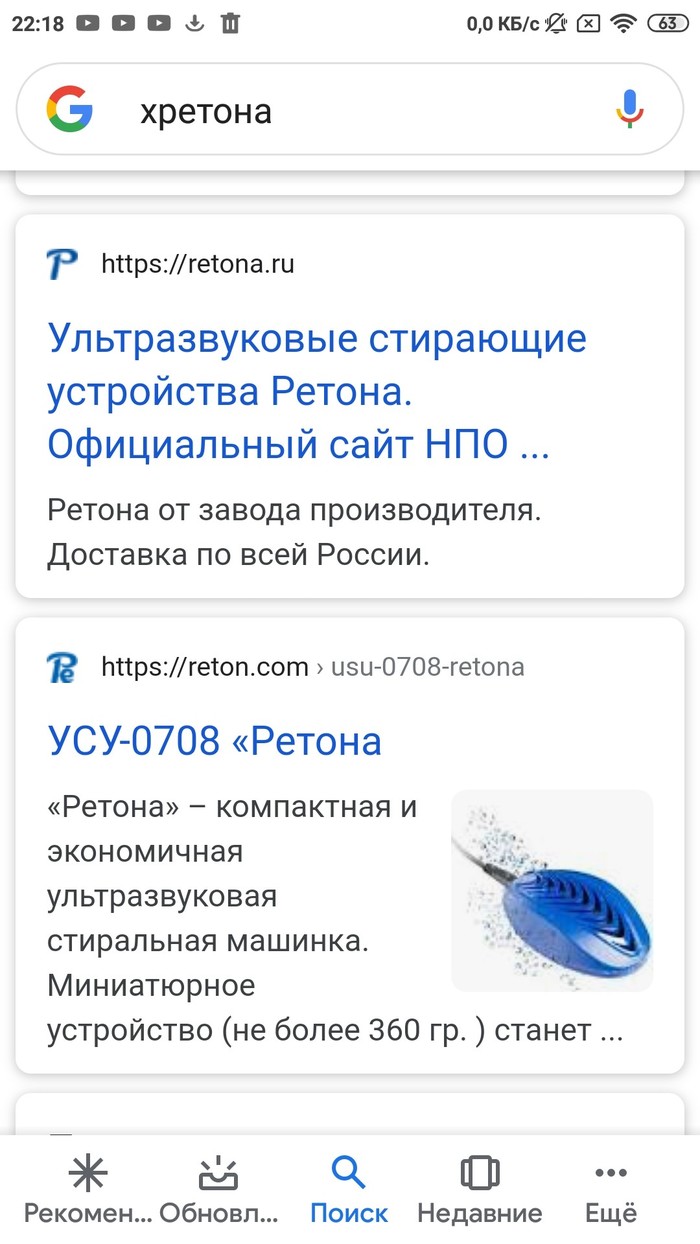The image size is (700, 1244).
Task: Start voice search with the microphone
Action: click(x=629, y=109)
